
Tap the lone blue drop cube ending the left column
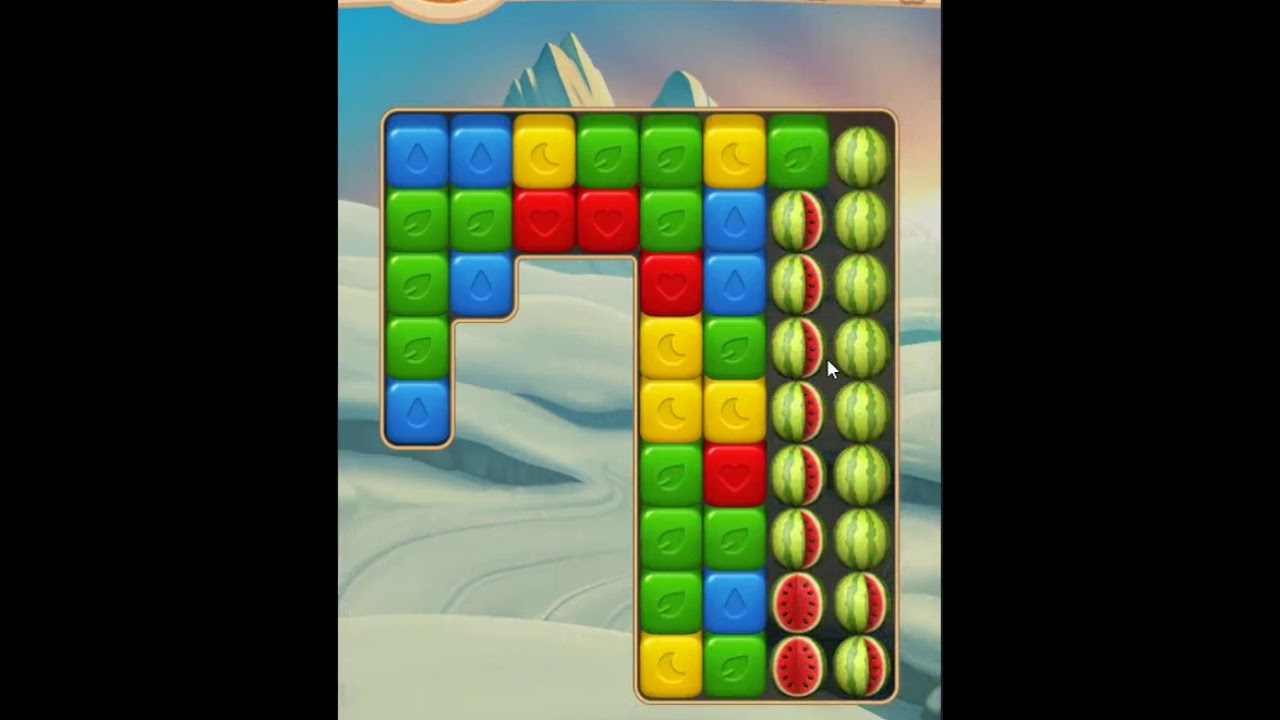pos(417,412)
